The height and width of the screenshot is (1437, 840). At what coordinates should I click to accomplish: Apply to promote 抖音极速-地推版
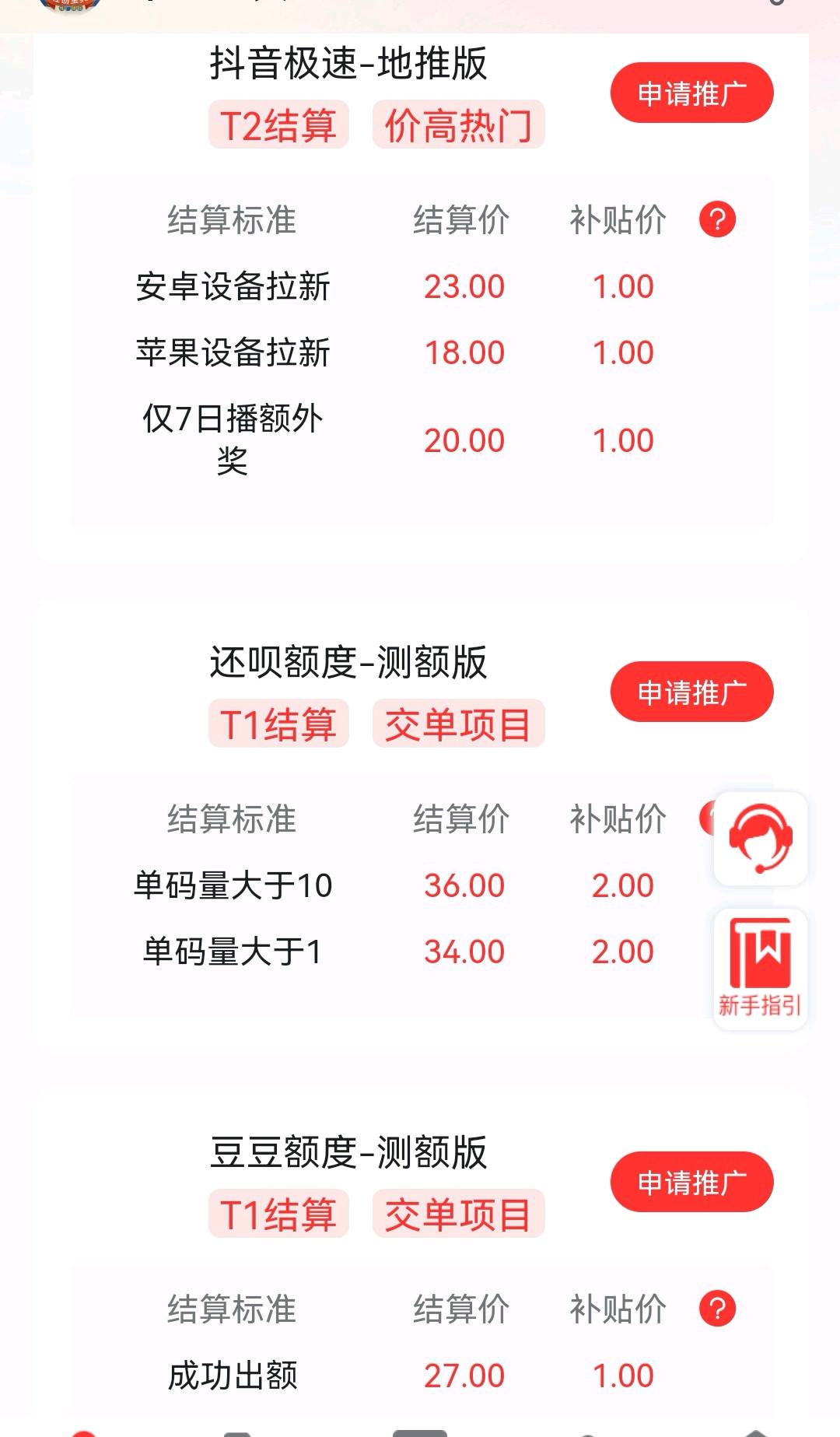691,93
